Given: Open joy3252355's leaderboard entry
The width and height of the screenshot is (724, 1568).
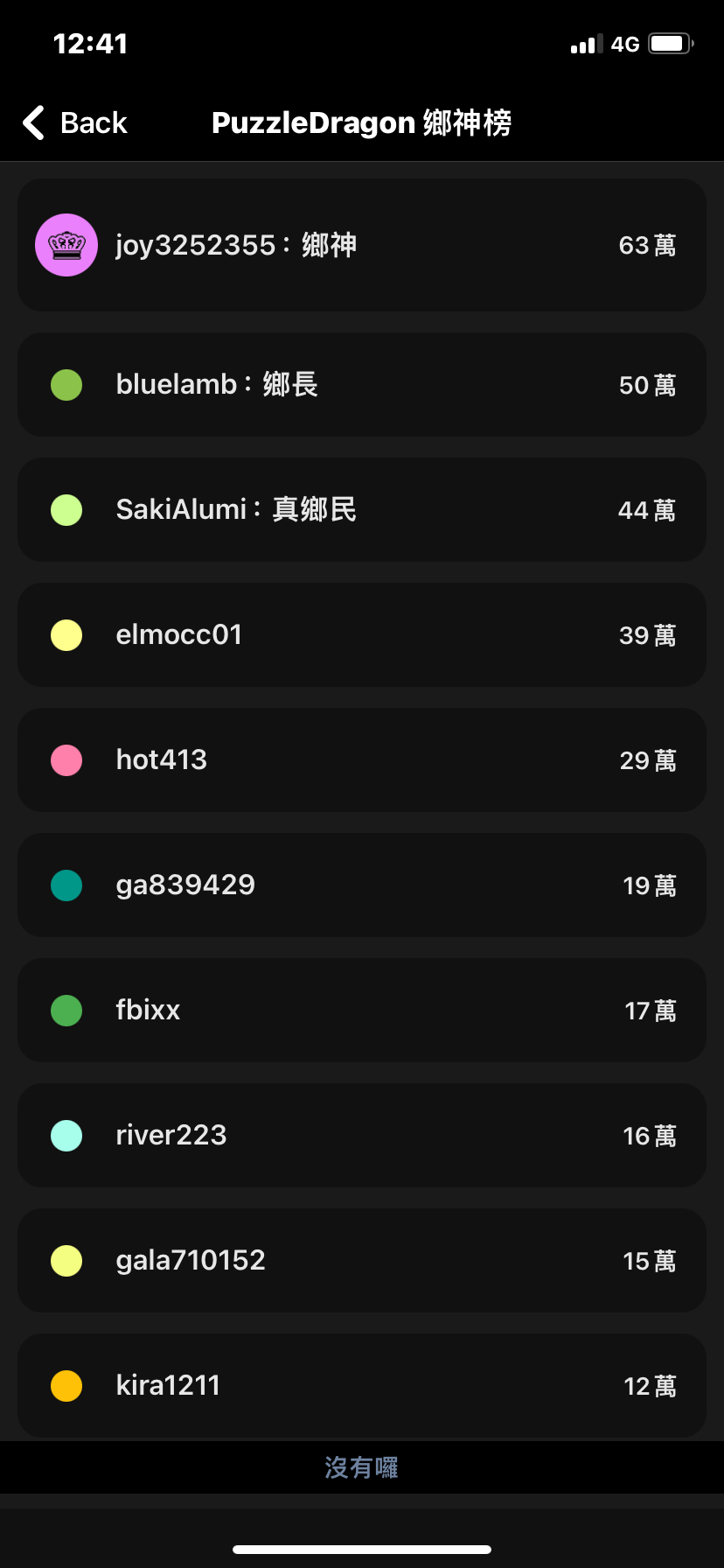Looking at the screenshot, I should pos(362,245).
